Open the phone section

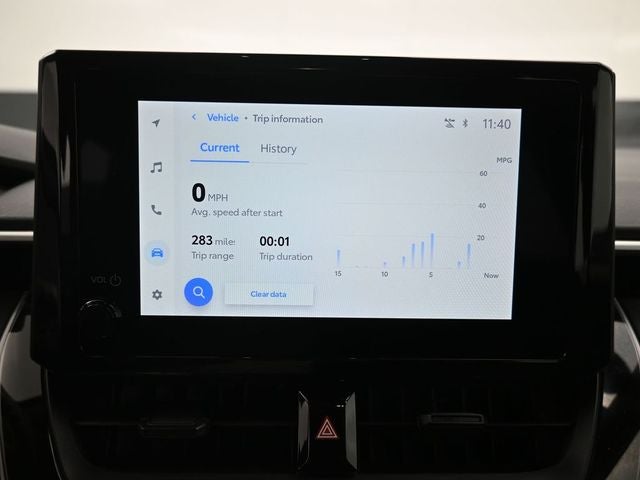(156, 210)
